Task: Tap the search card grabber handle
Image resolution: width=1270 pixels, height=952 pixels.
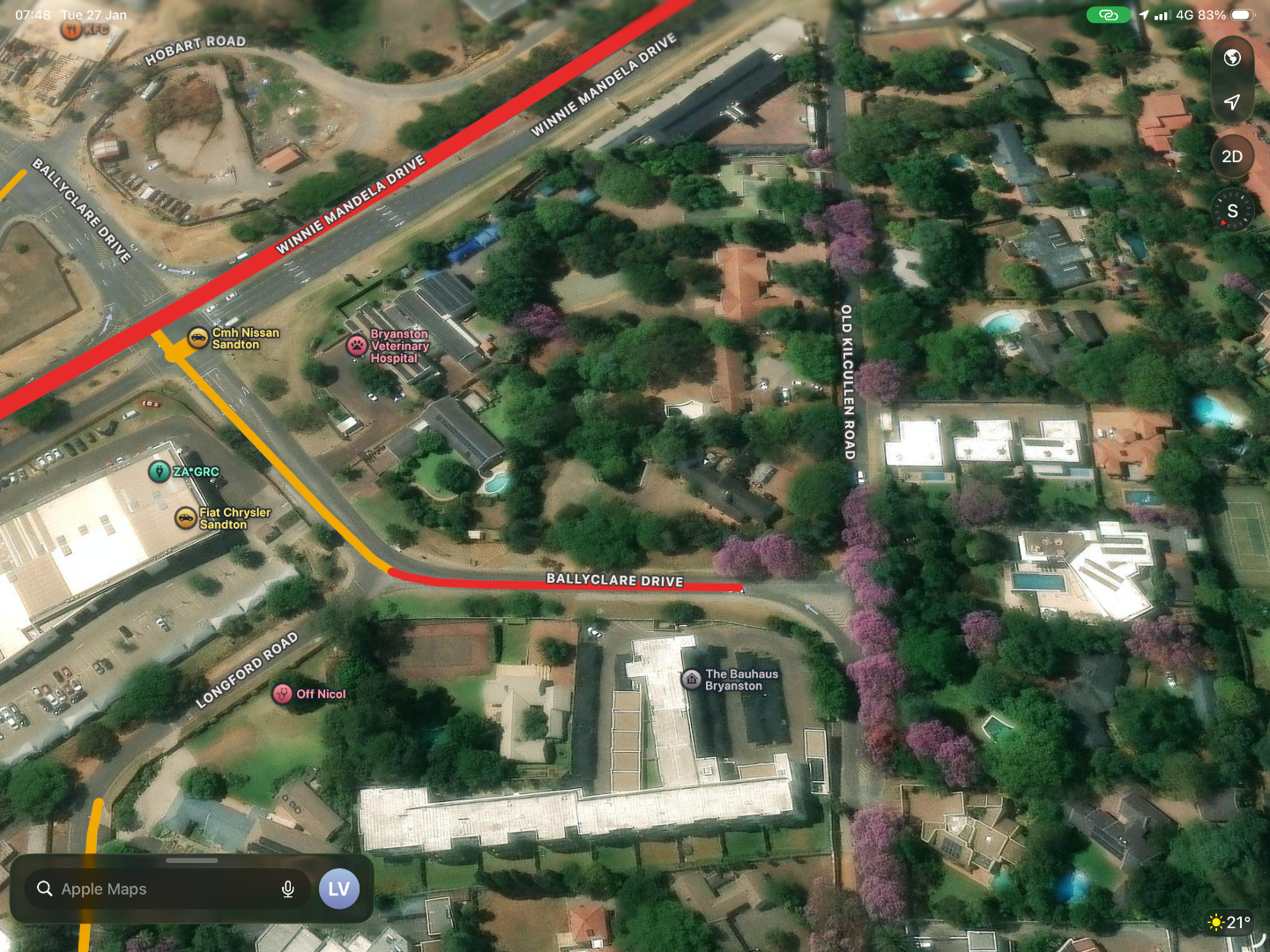Action: [191, 860]
